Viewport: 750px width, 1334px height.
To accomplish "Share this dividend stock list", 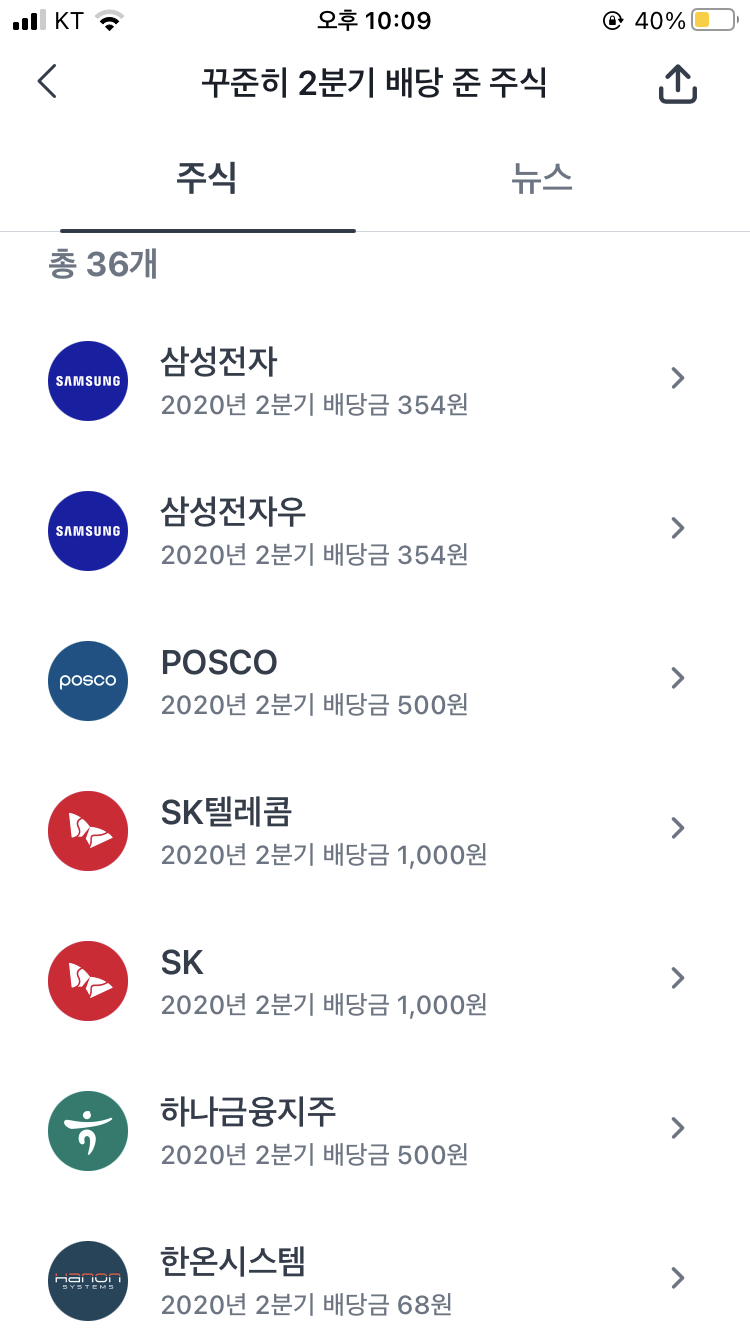I will click(x=677, y=84).
